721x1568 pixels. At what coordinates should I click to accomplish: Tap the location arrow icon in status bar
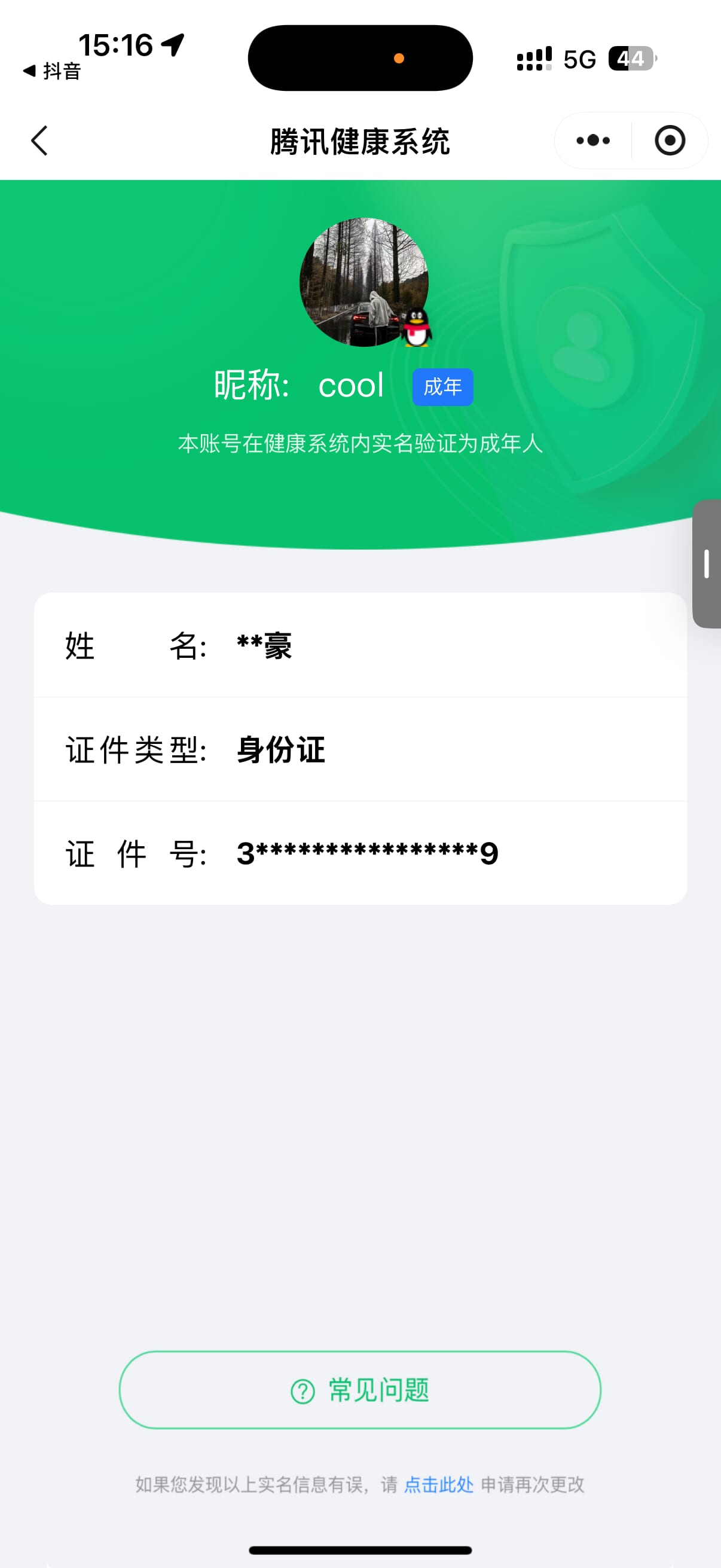pos(172,45)
